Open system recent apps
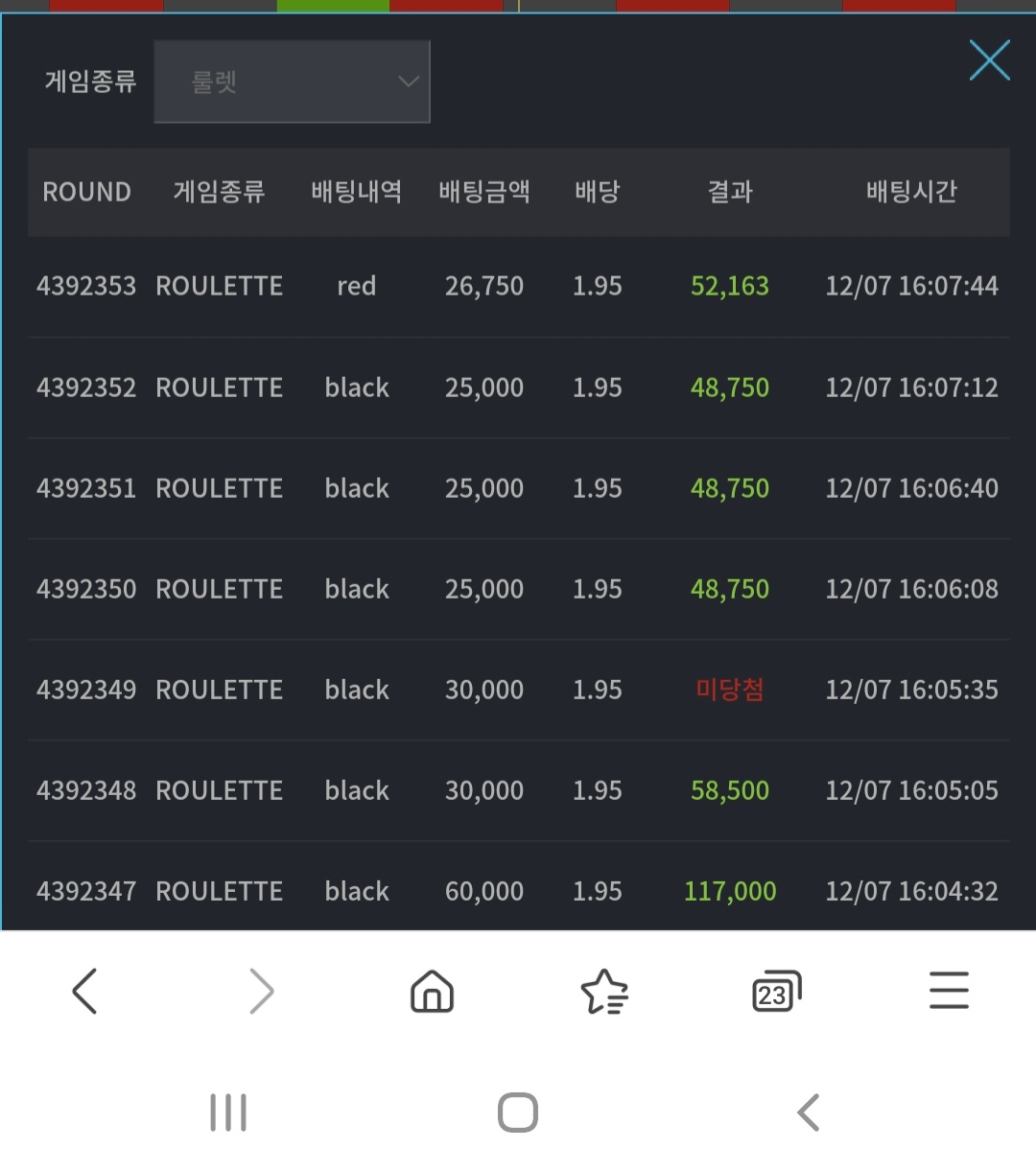The width and height of the screenshot is (1036, 1172). 228,1113
